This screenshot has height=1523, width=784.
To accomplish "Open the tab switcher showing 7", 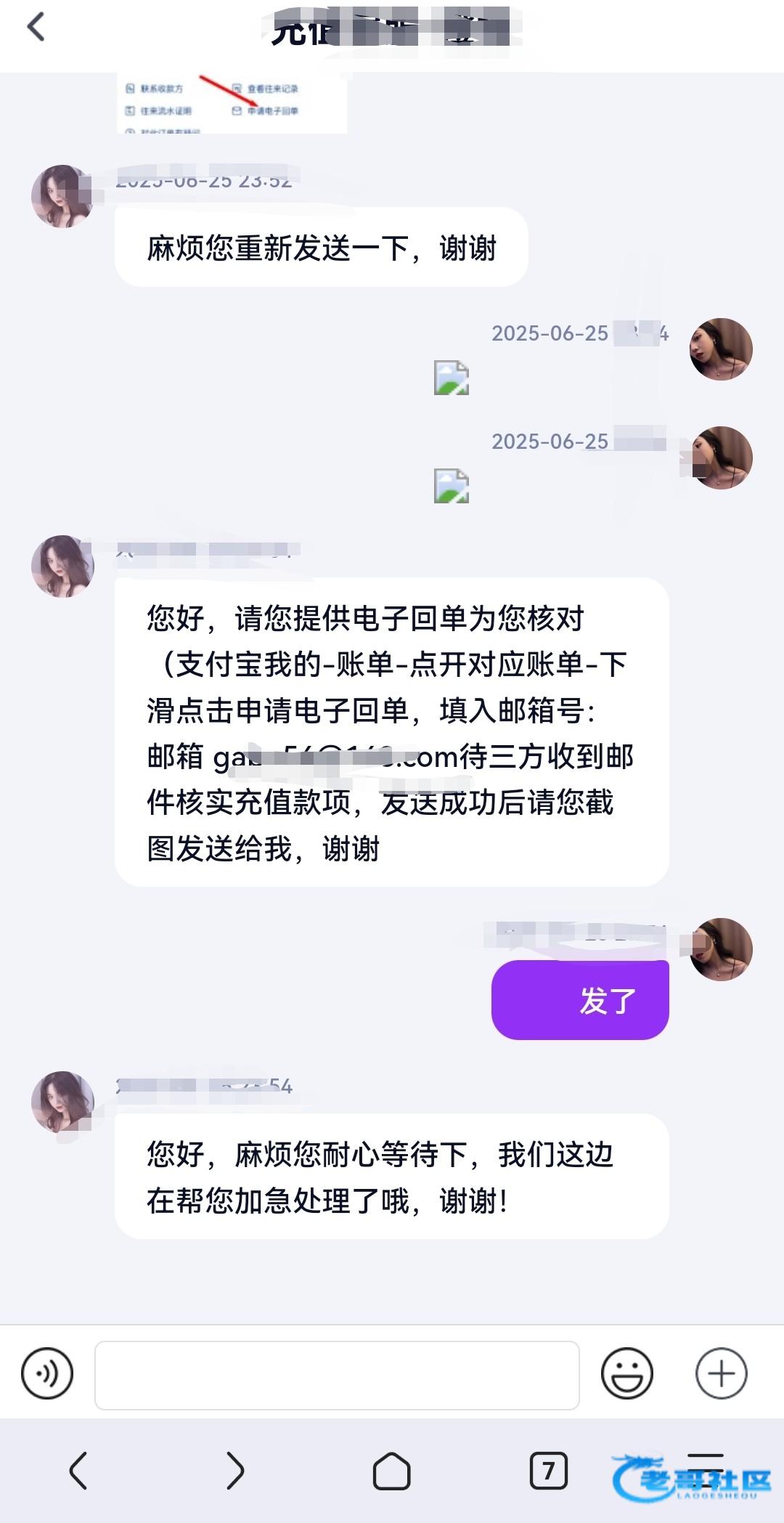I will pos(548,1471).
